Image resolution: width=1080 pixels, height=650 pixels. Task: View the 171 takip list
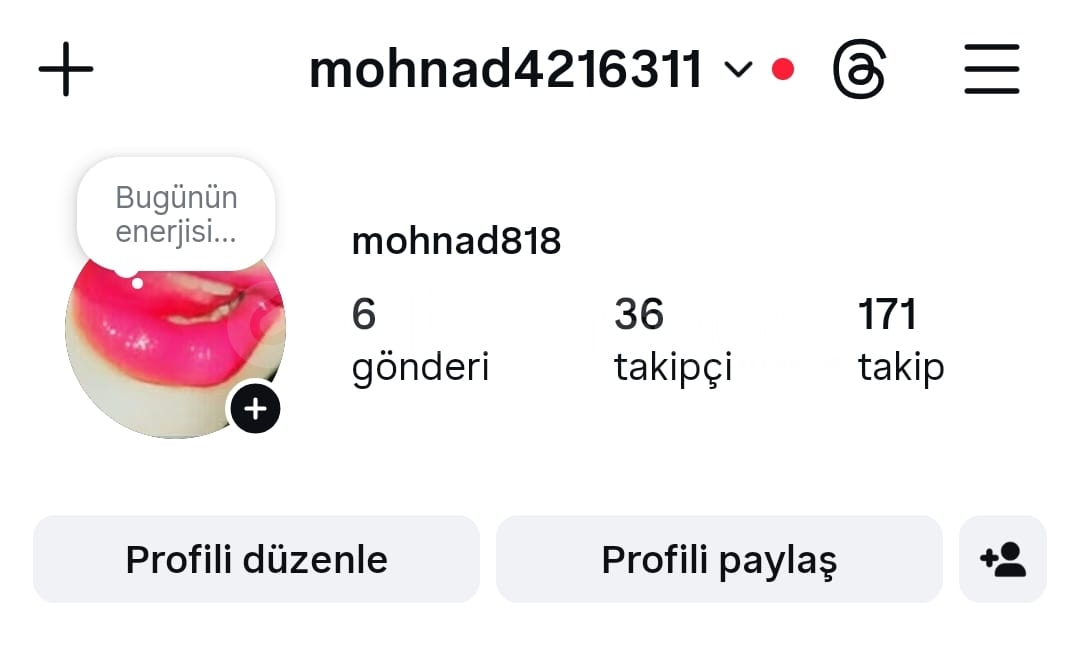click(900, 340)
